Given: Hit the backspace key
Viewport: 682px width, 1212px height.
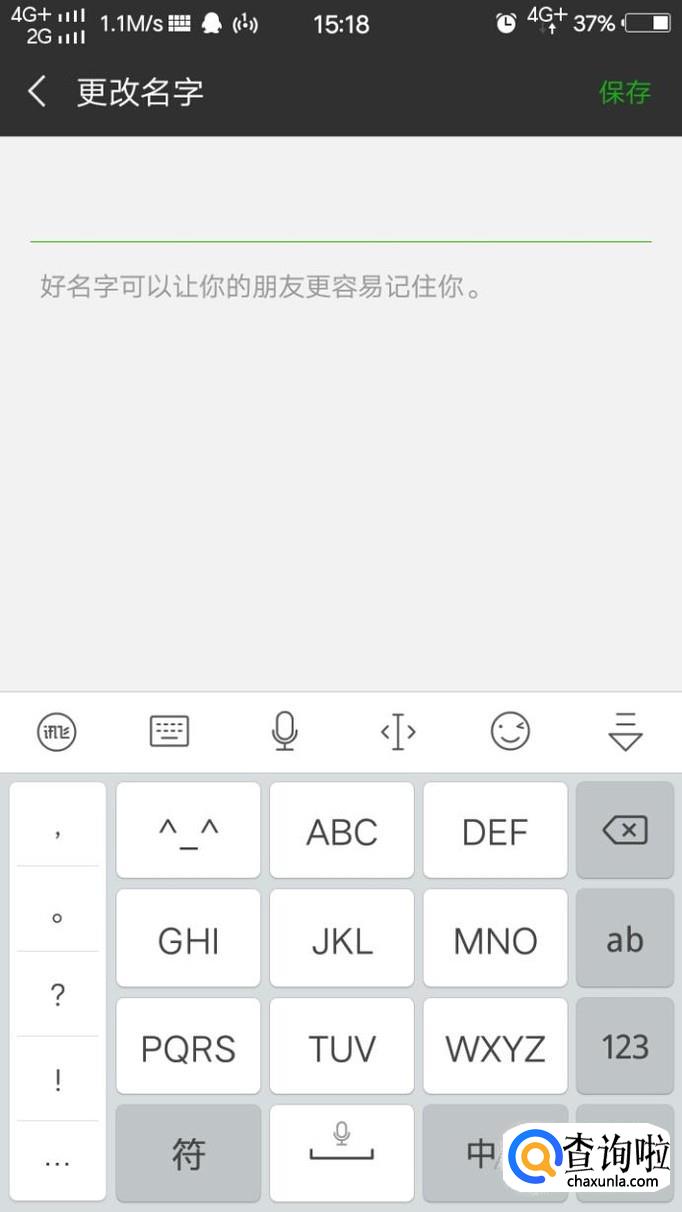Looking at the screenshot, I should pyautogui.click(x=625, y=831).
